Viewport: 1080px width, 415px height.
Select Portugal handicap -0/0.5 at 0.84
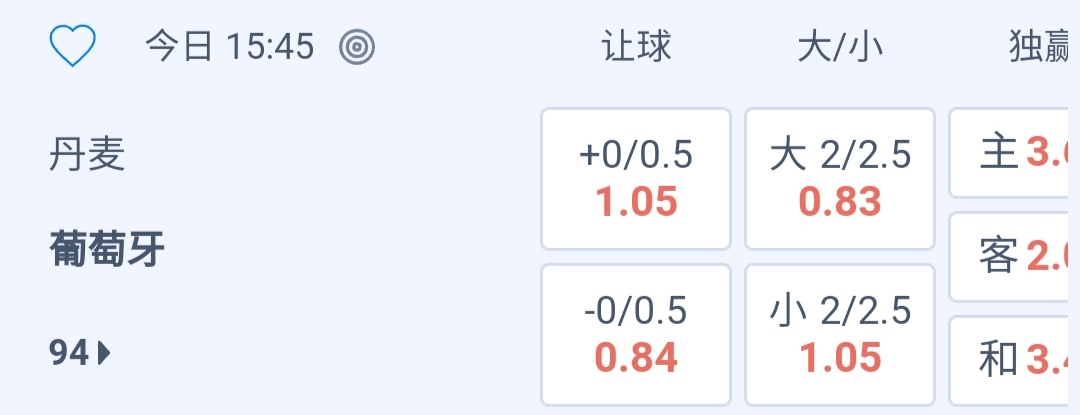coord(637,334)
